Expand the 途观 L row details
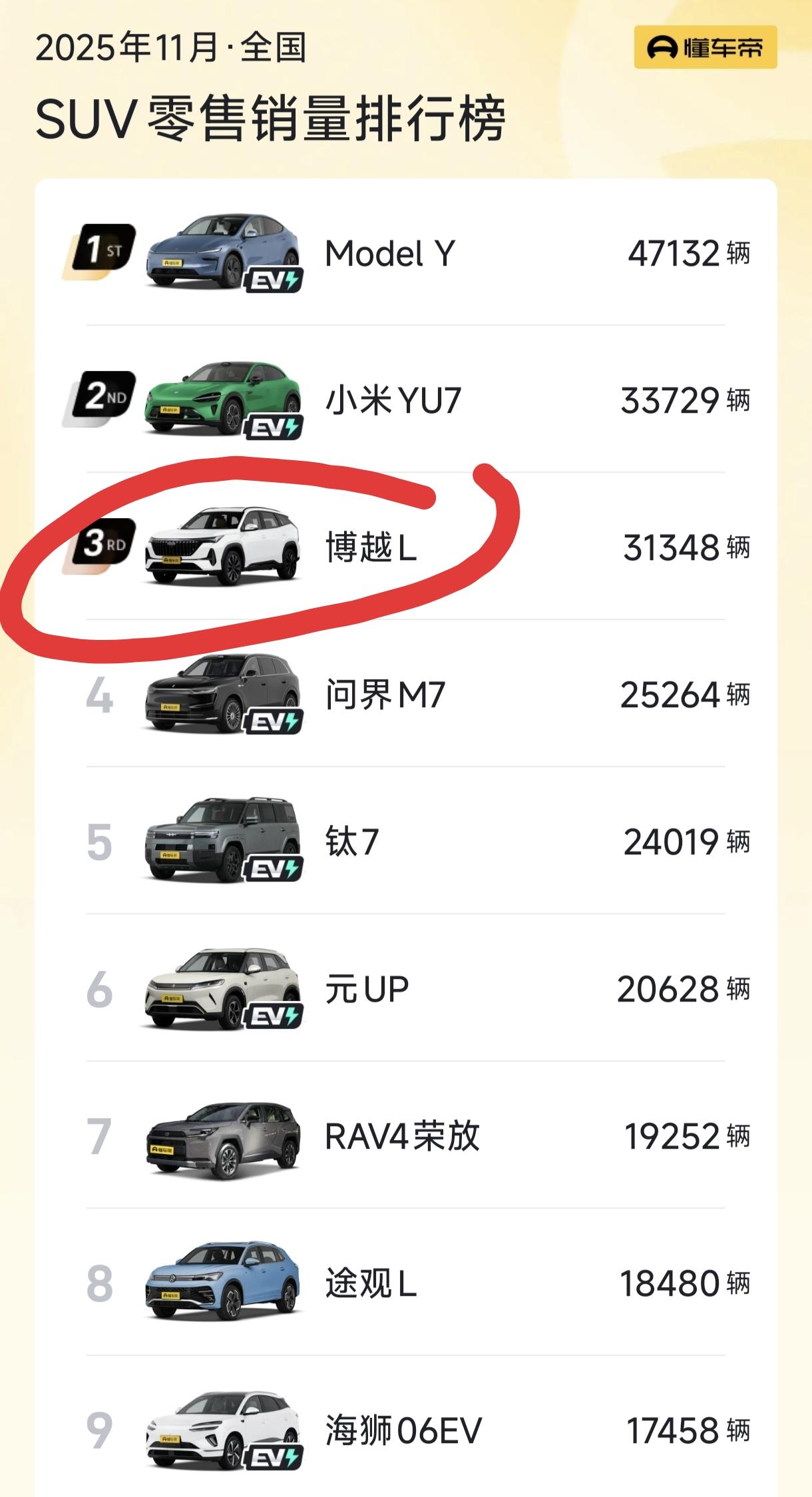Image resolution: width=812 pixels, height=1497 pixels. tap(399, 1287)
